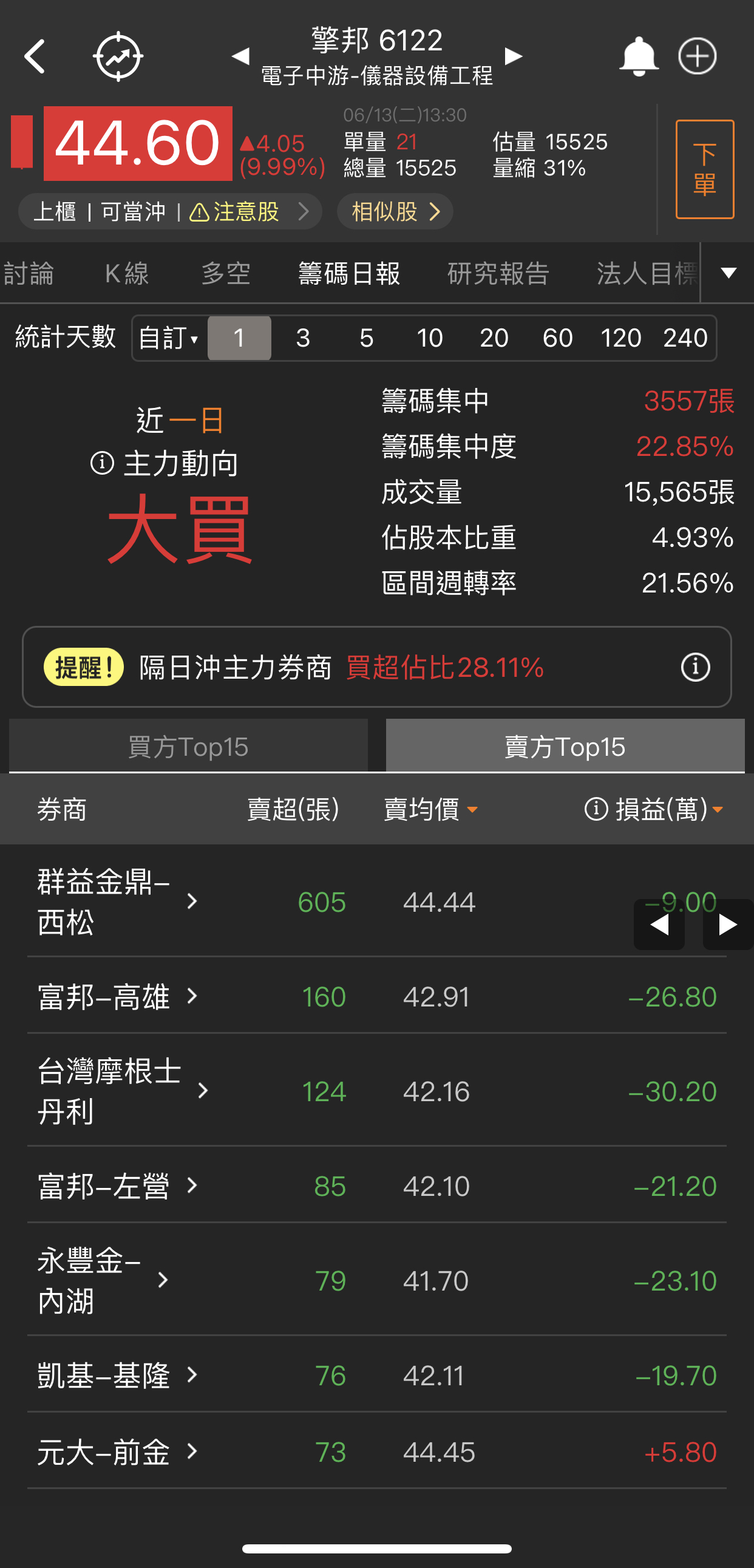Switch to the K線 tab
The height and width of the screenshot is (1568, 754).
coord(127,273)
